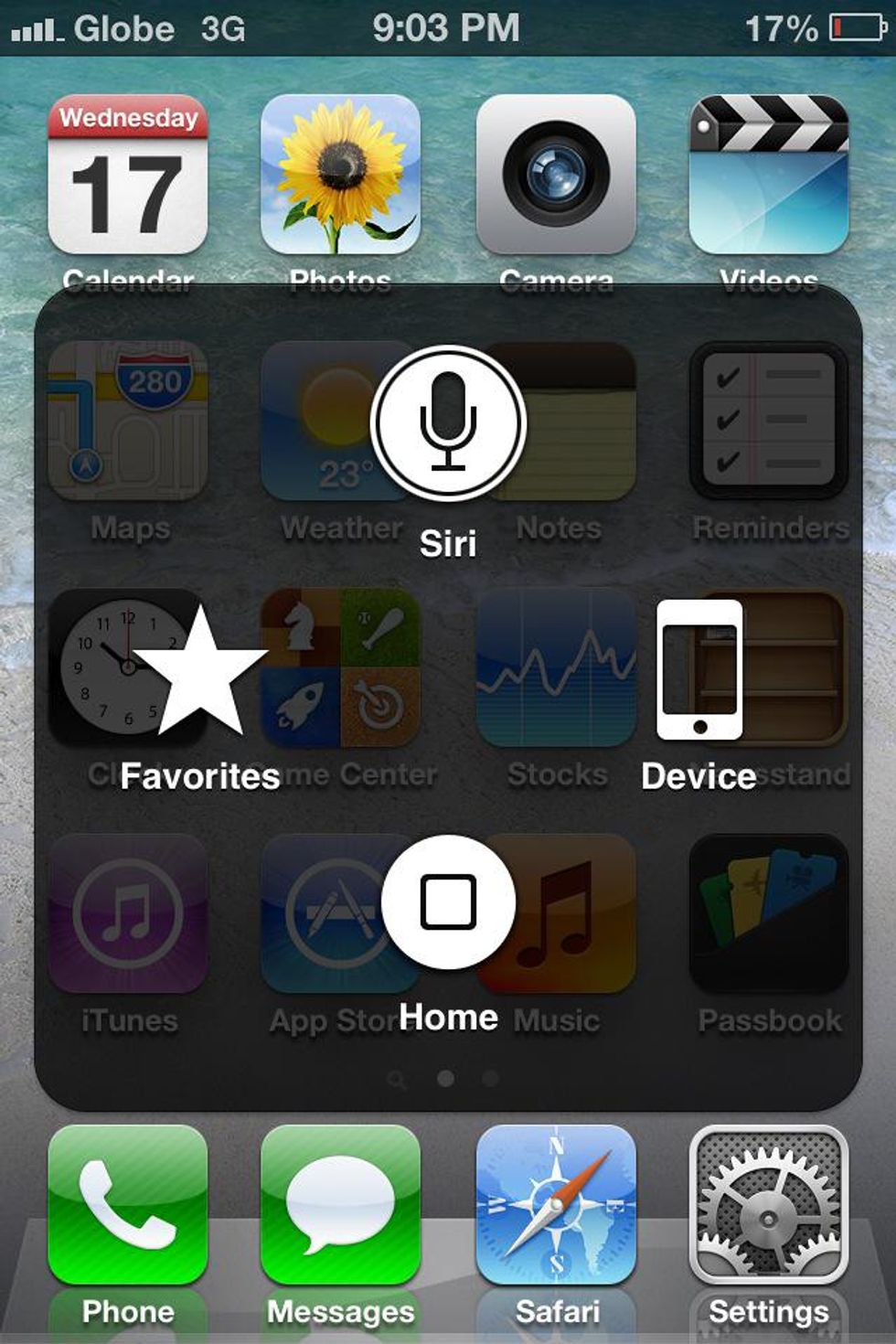Activate Siri from the AssistiveTouch menu
Image resolution: width=896 pixels, height=1344 pixels.
click(x=448, y=422)
